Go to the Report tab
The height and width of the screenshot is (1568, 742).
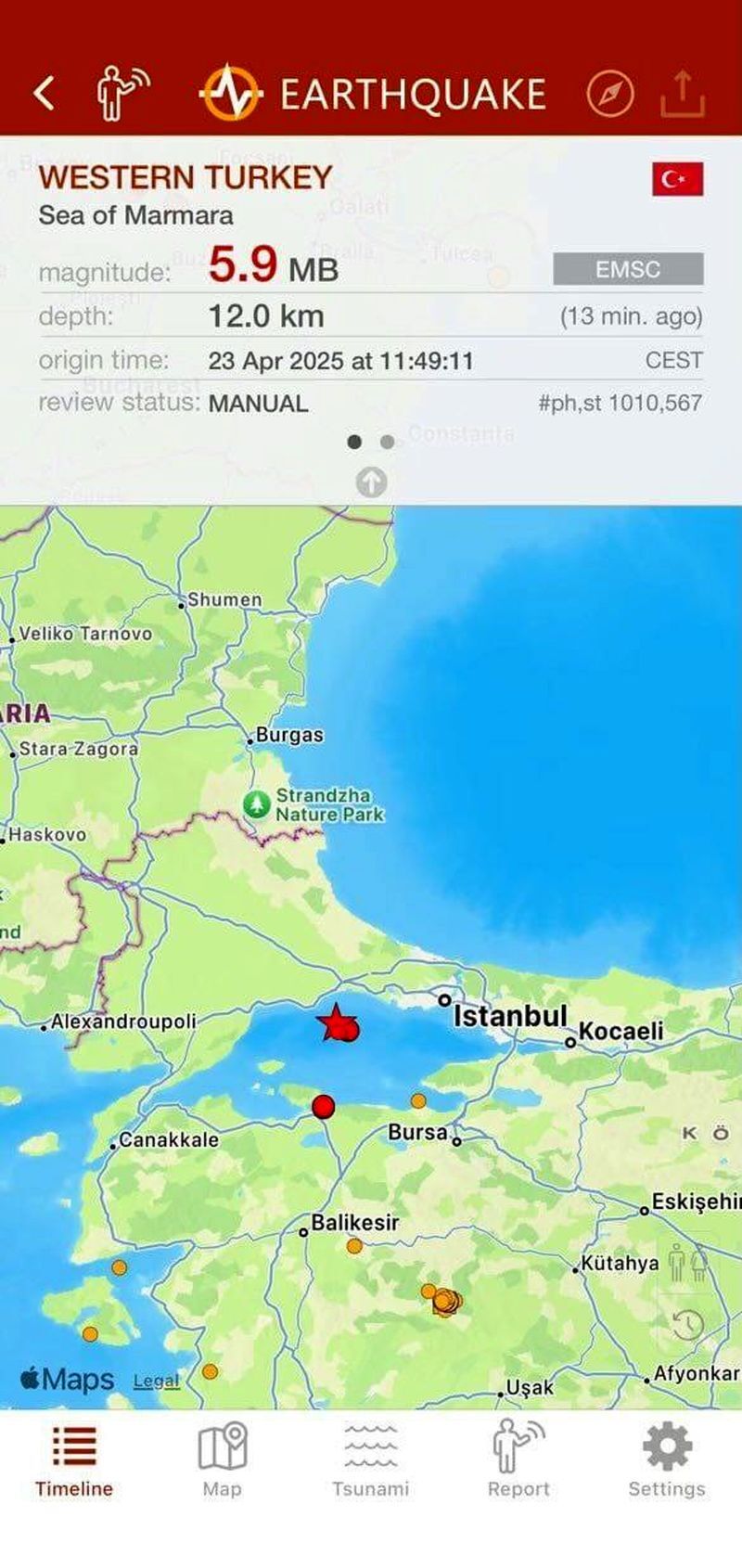[518, 1461]
